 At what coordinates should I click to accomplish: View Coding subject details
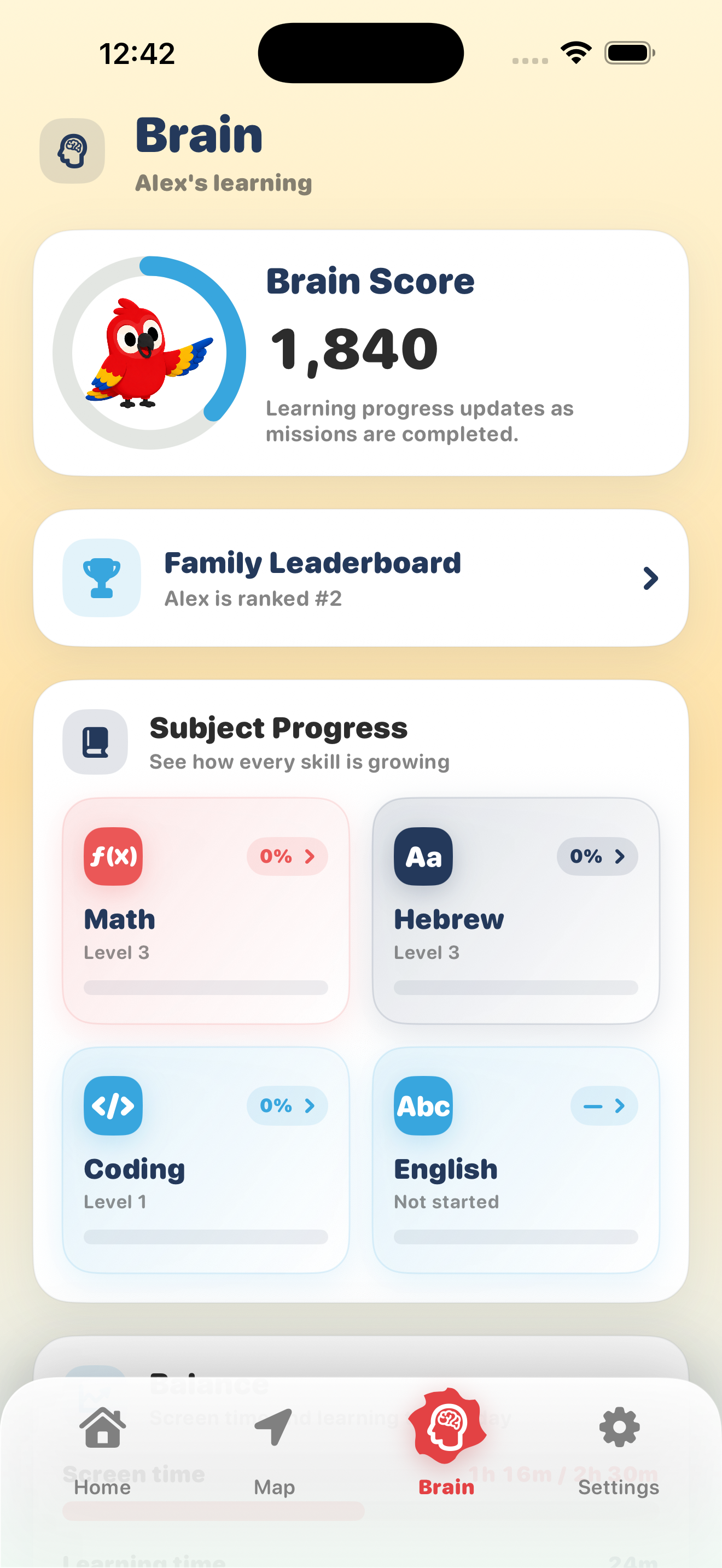(x=206, y=1160)
